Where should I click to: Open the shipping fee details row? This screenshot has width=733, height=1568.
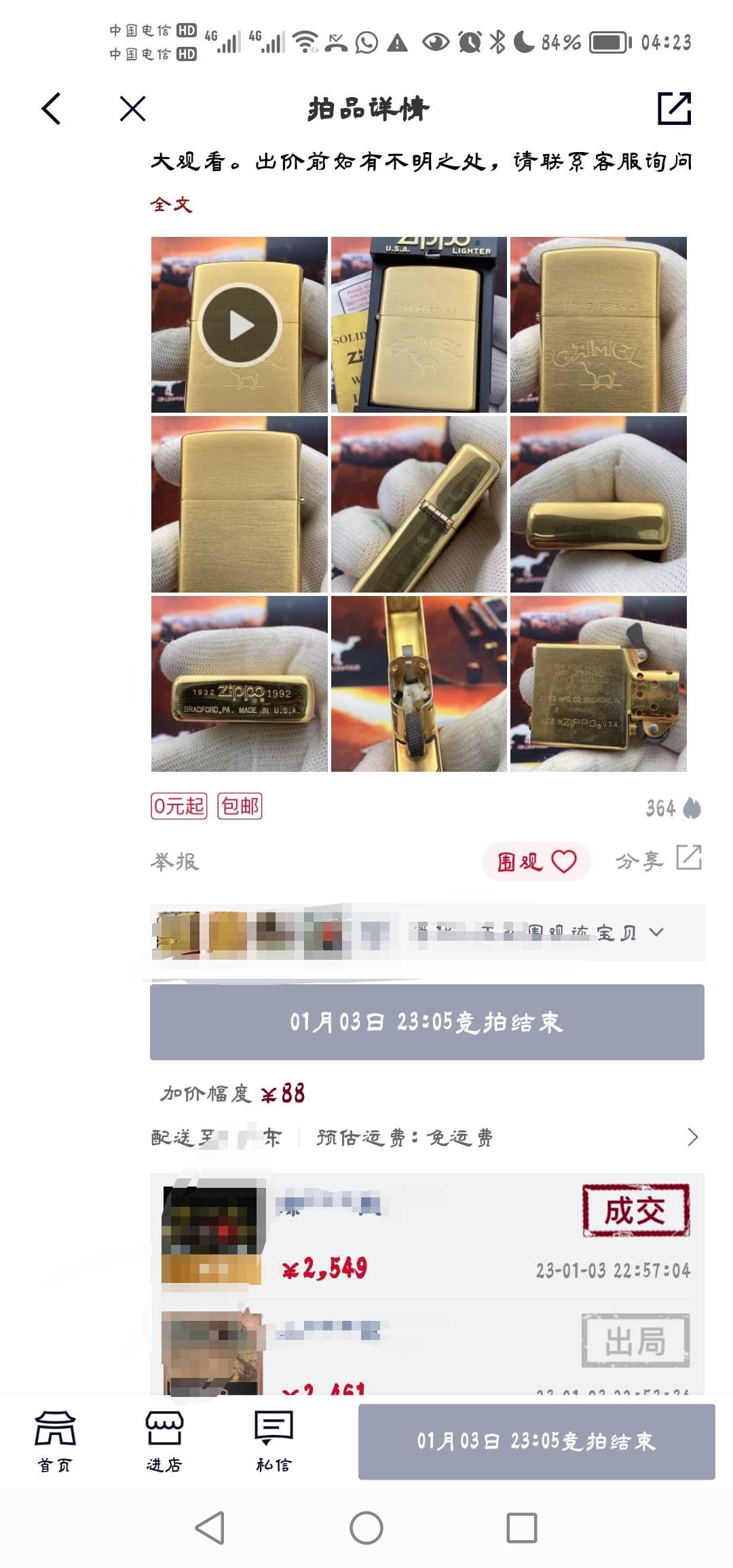click(x=691, y=1137)
